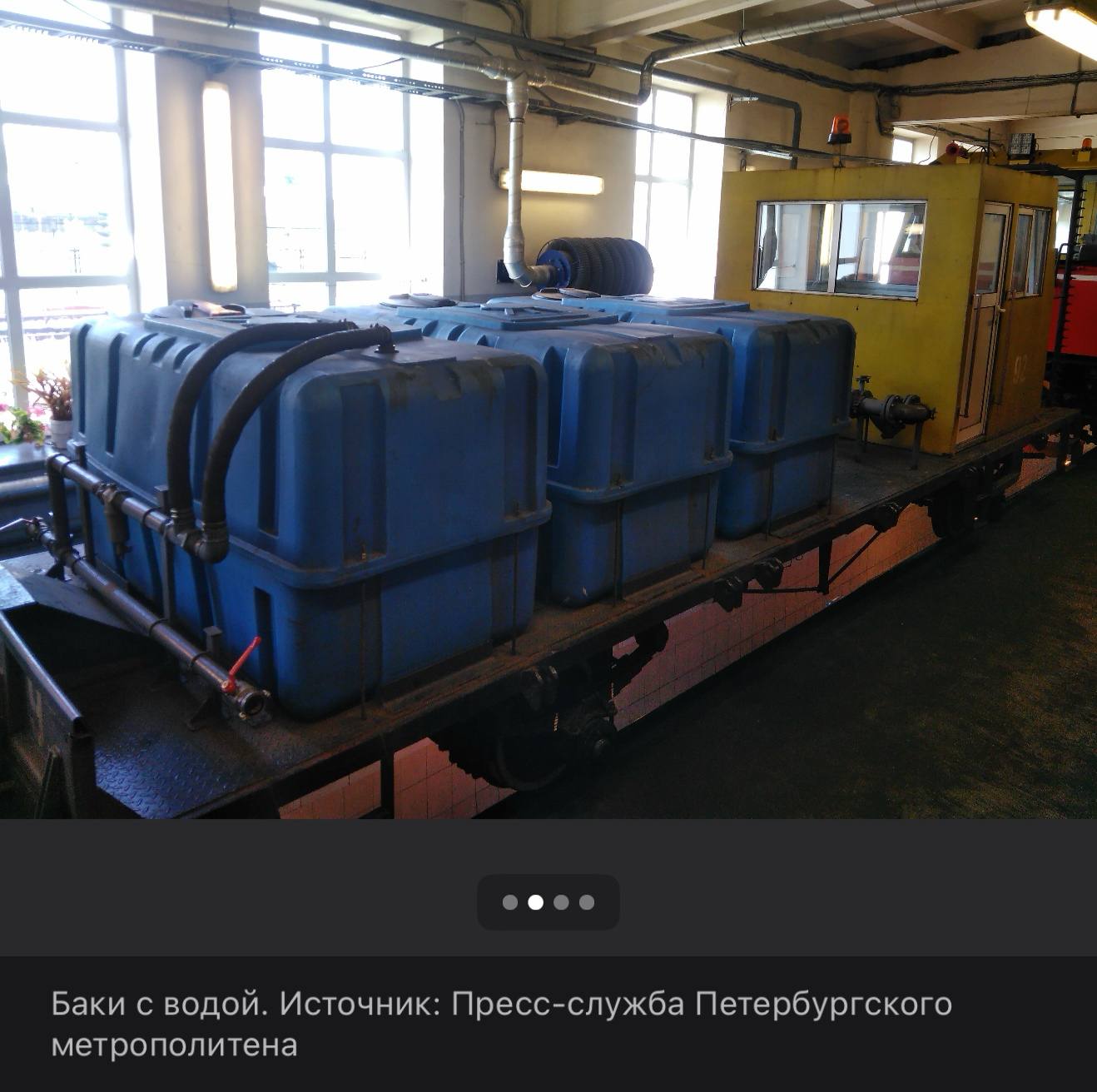Select the third gallery page dot

pyautogui.click(x=561, y=902)
